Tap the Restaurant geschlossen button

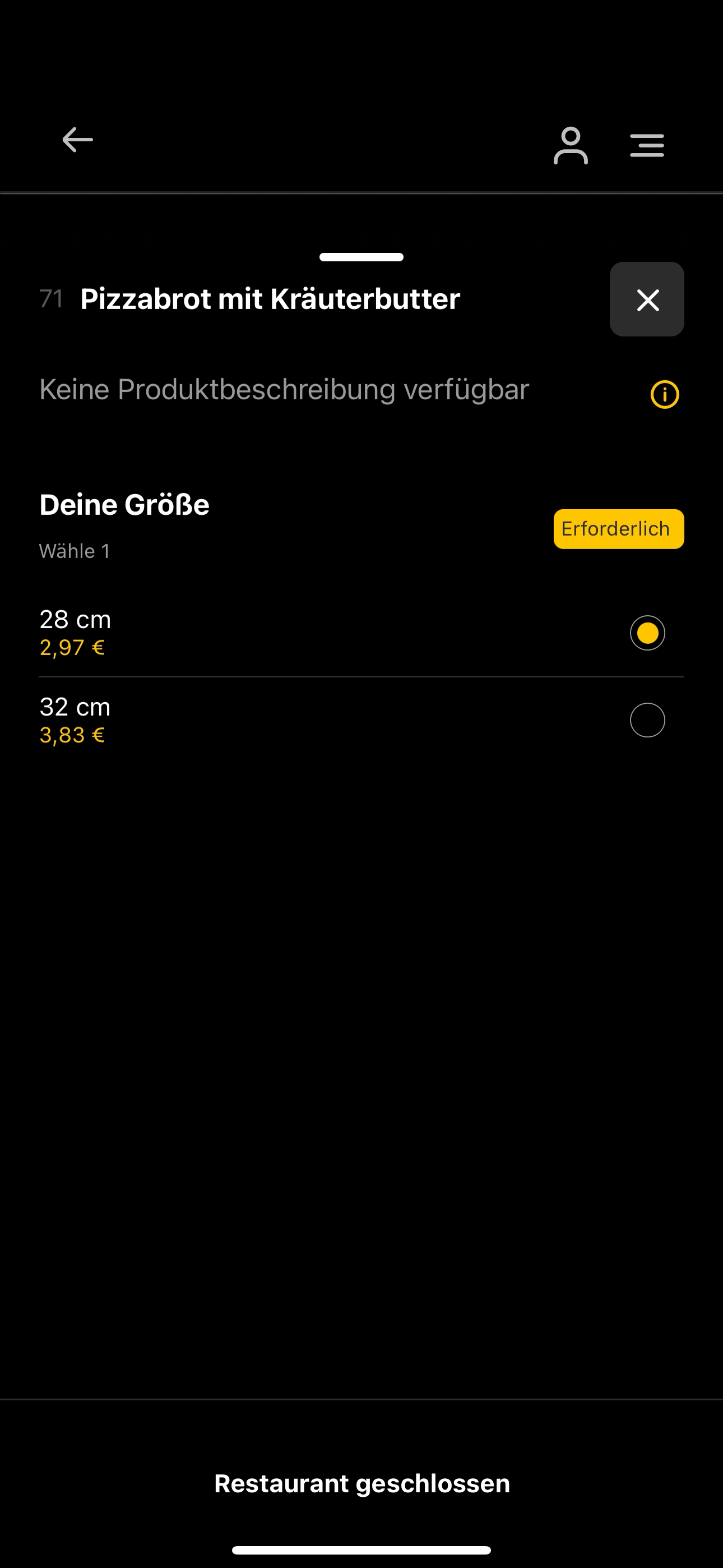point(361,1483)
